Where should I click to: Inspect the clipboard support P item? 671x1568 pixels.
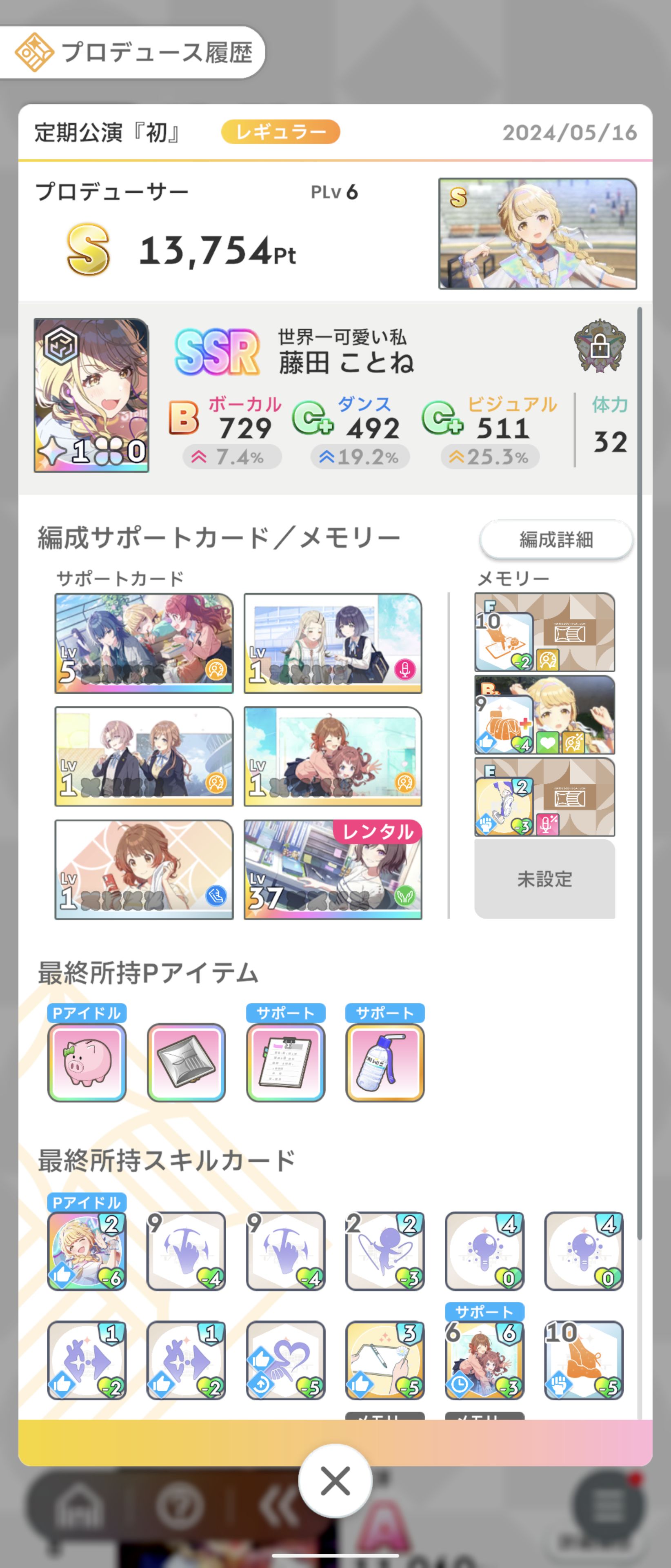tap(285, 1062)
